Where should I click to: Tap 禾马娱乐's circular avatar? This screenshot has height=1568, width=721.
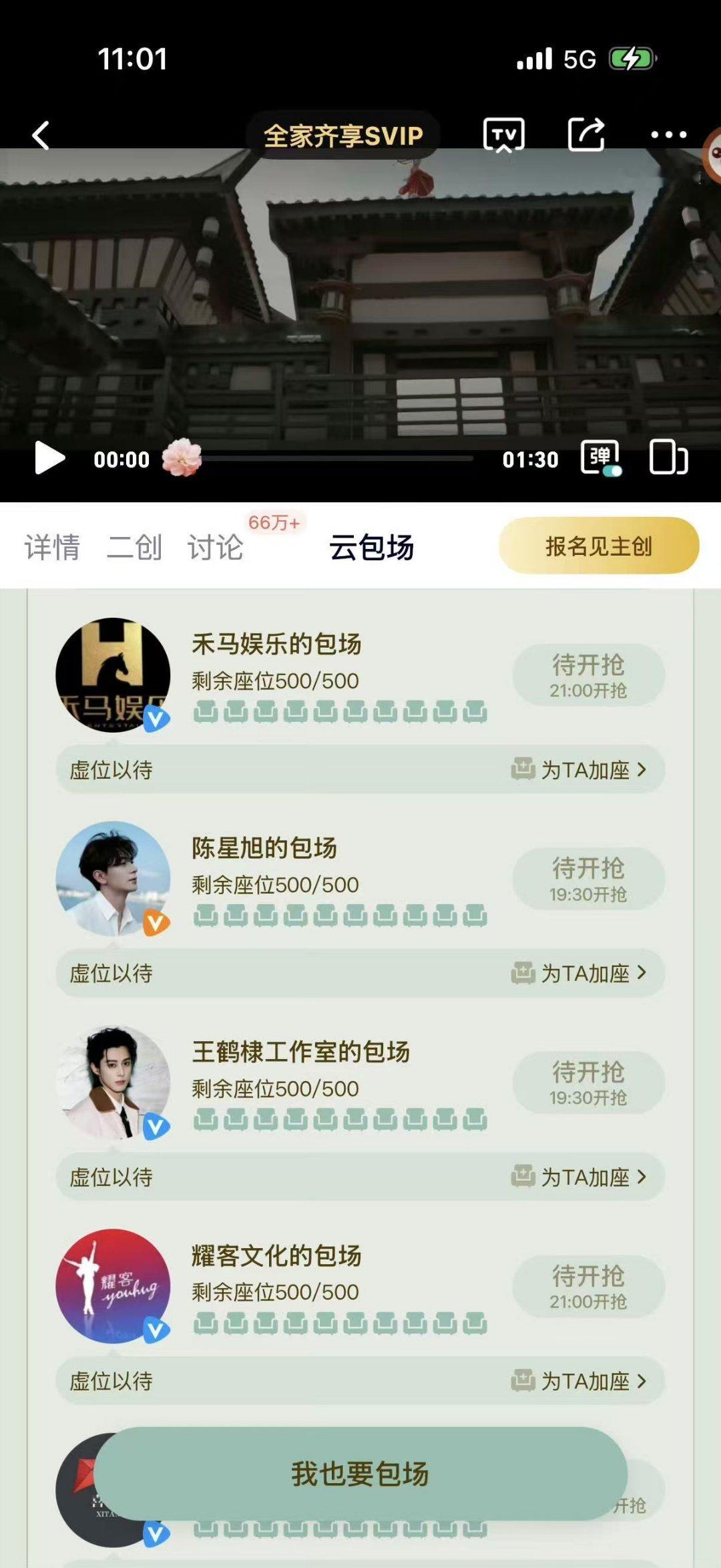pos(115,674)
